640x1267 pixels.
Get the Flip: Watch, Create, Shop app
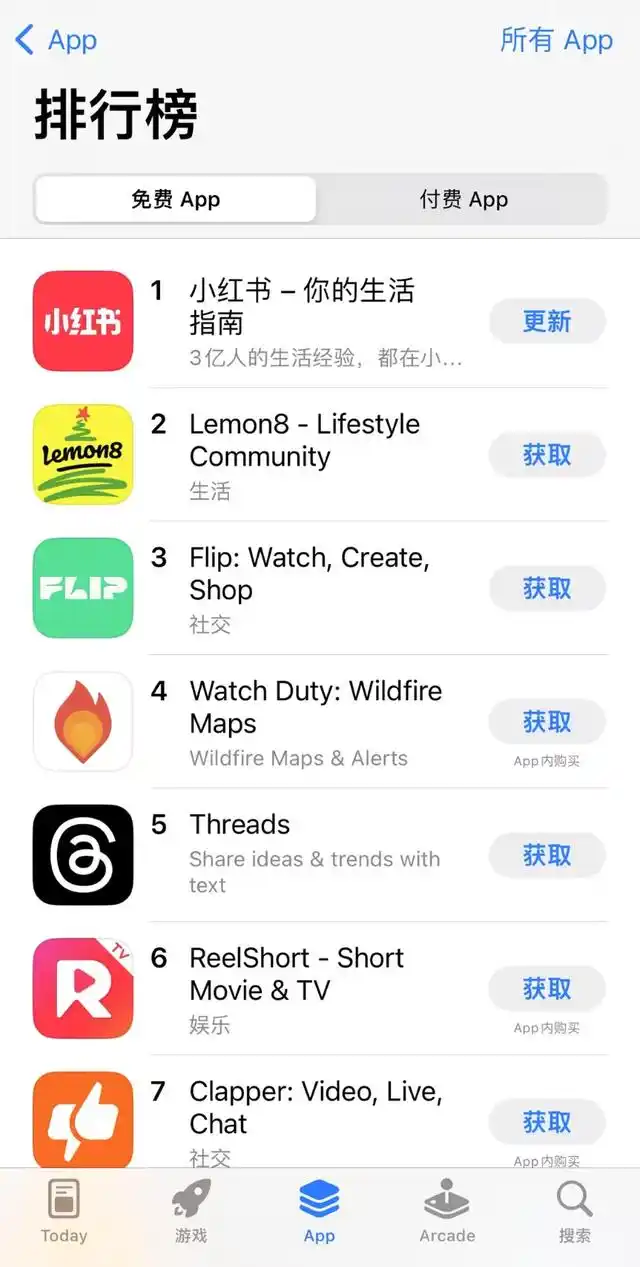click(547, 589)
